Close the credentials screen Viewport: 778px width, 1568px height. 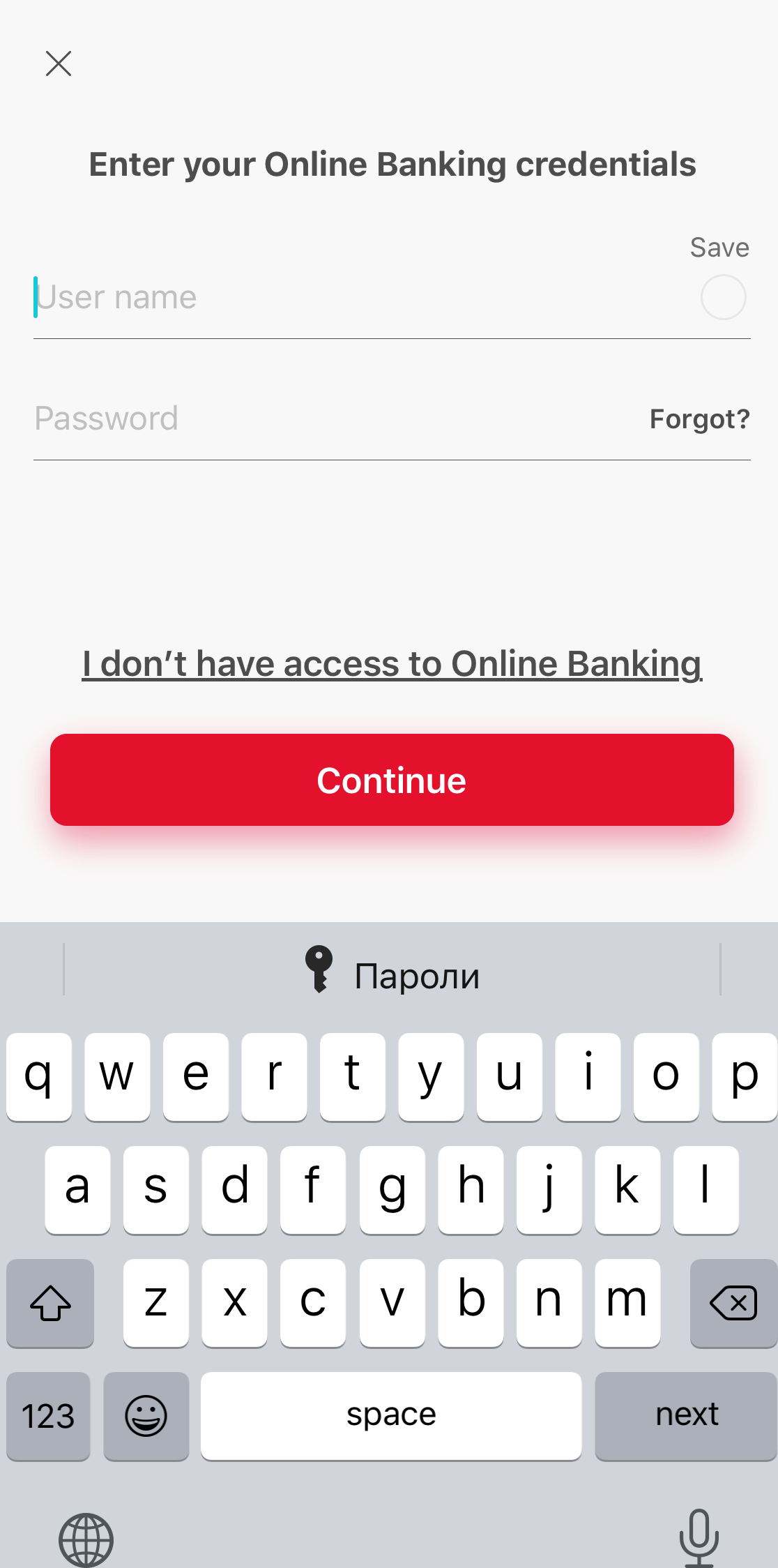pos(59,63)
